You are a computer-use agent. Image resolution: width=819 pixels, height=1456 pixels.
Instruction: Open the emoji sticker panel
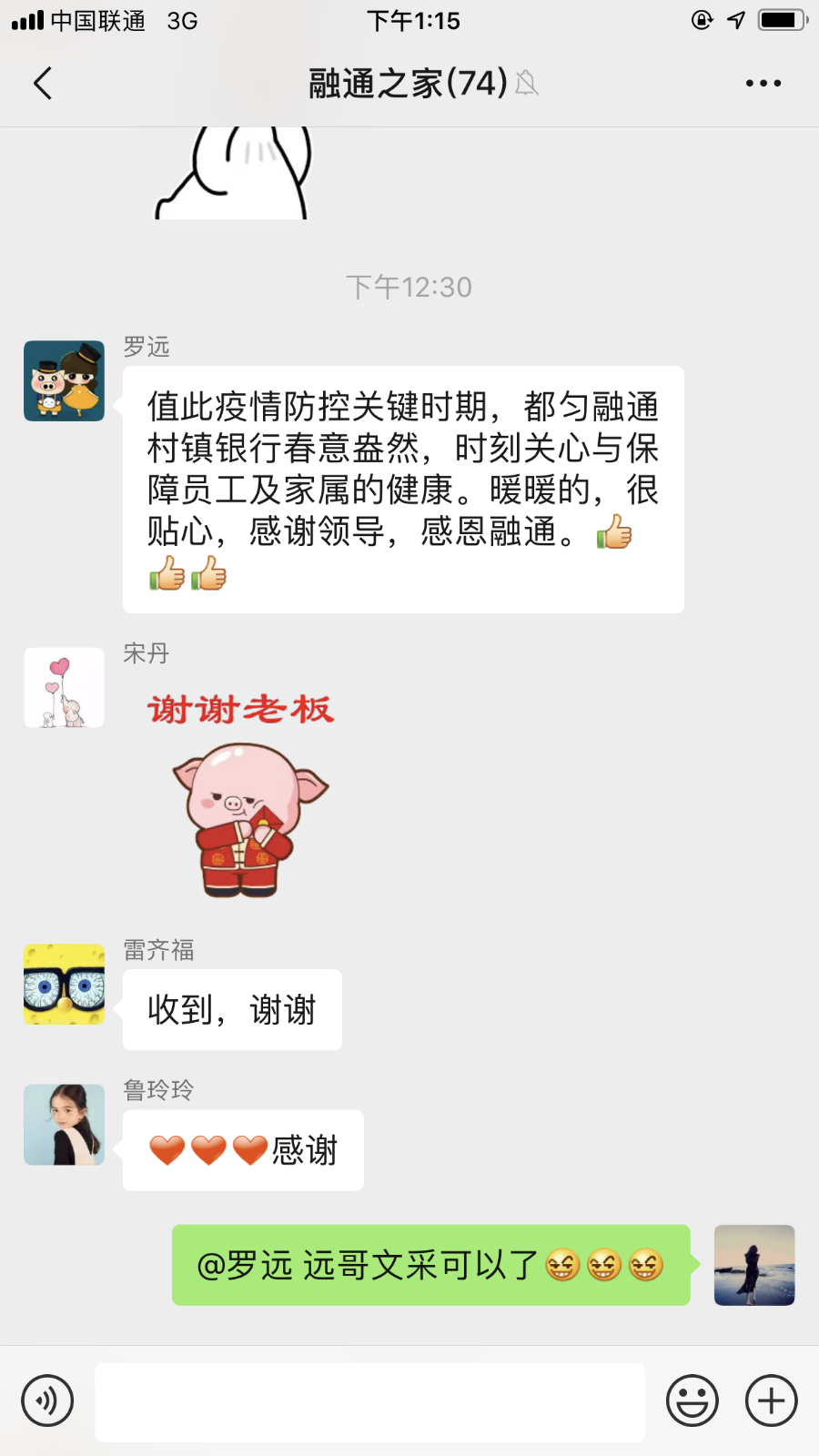click(692, 1400)
